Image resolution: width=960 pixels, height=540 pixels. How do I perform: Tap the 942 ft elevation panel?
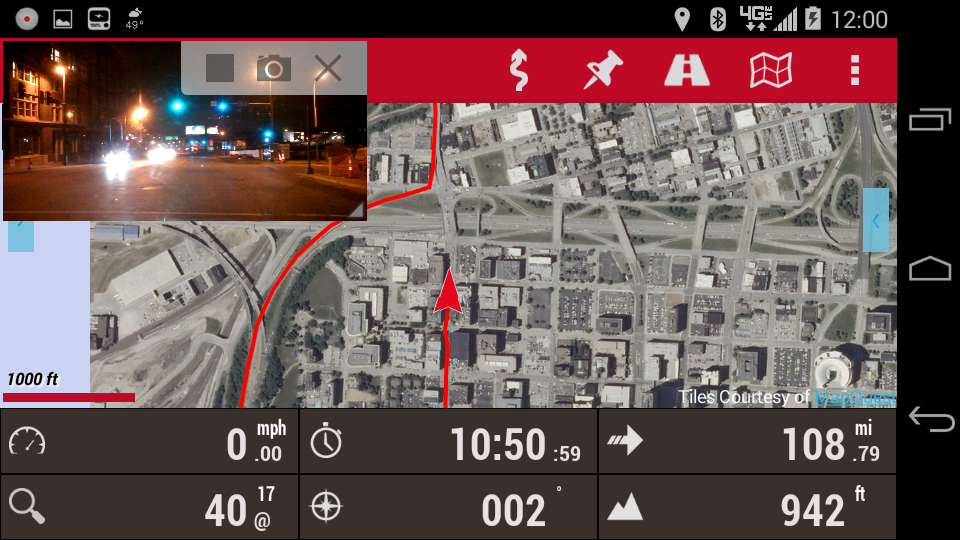pos(747,507)
